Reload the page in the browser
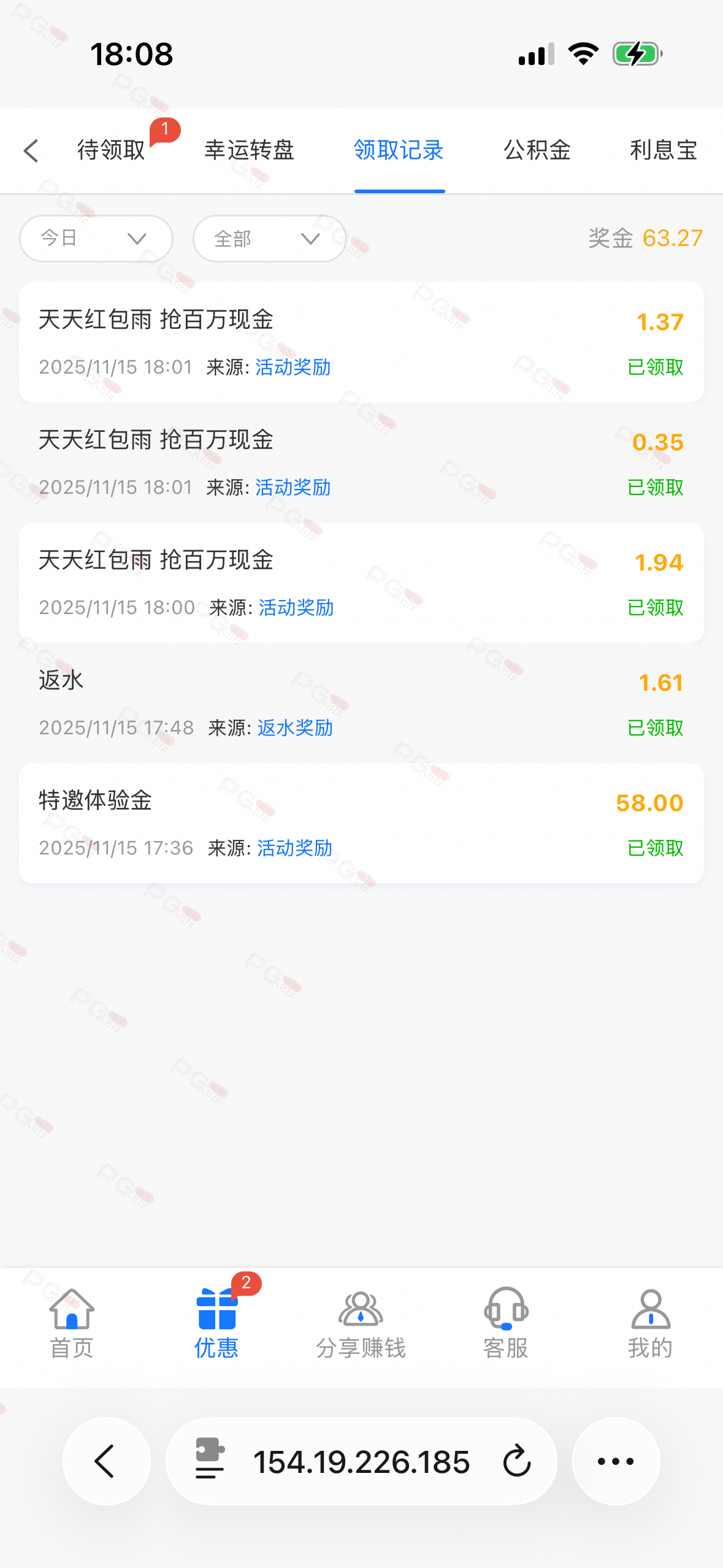 point(516,1461)
